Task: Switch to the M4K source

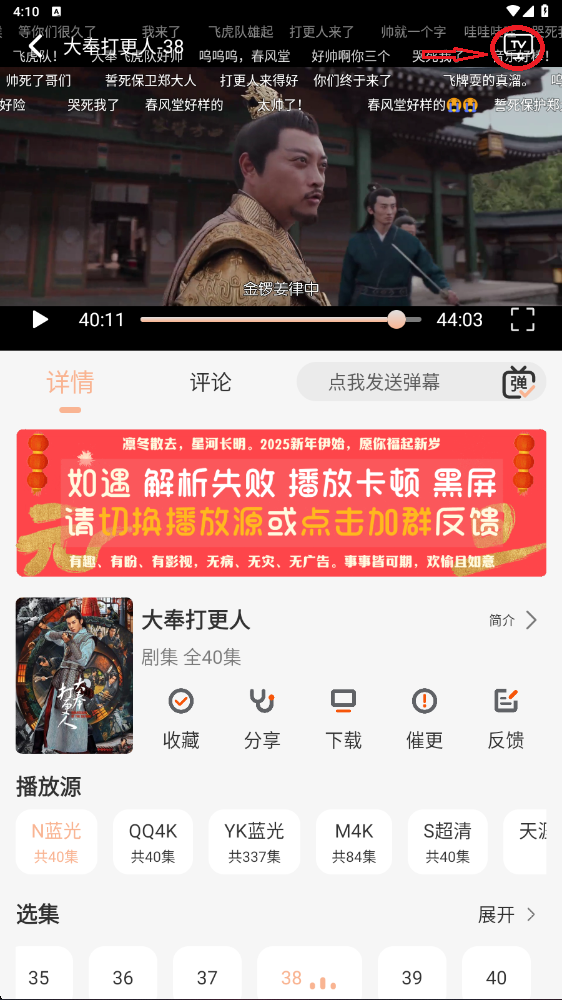Action: [x=354, y=841]
